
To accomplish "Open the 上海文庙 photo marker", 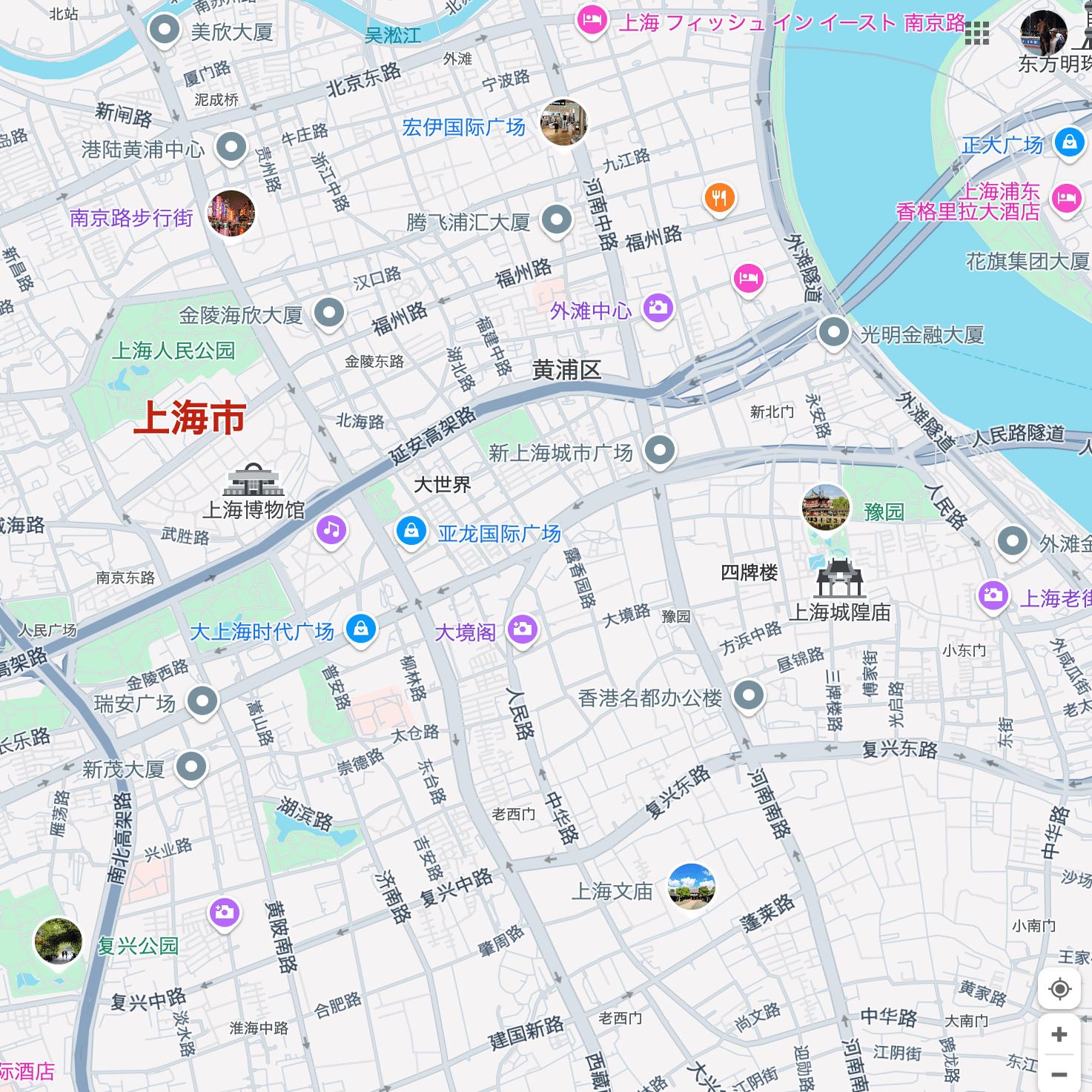I will coord(691,887).
